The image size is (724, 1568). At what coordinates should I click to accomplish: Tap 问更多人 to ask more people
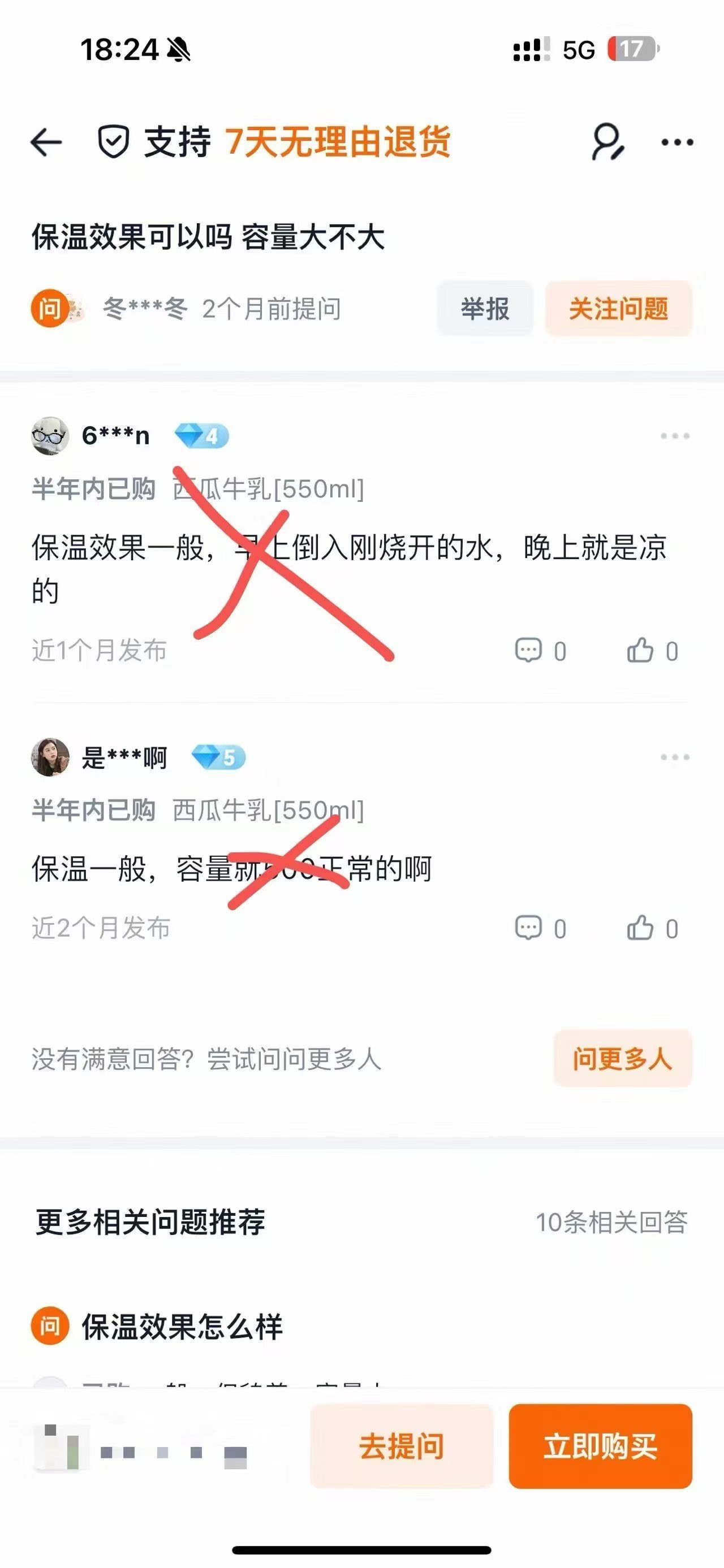click(622, 1059)
